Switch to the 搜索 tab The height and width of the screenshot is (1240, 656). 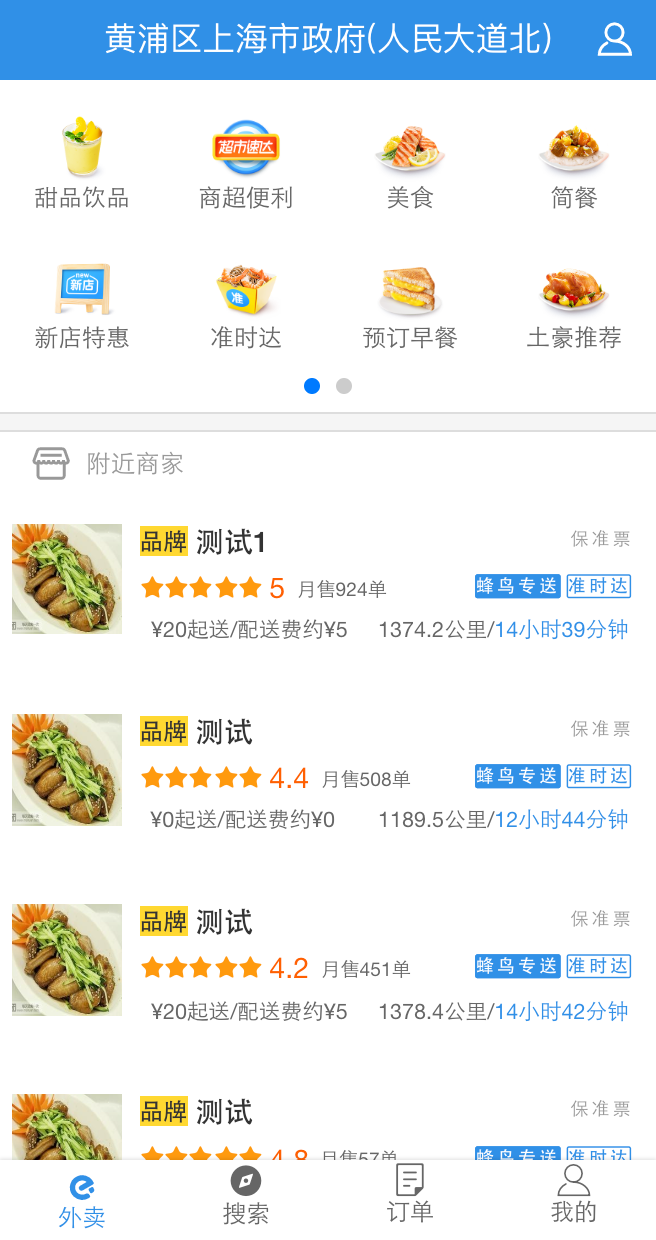(x=246, y=1198)
